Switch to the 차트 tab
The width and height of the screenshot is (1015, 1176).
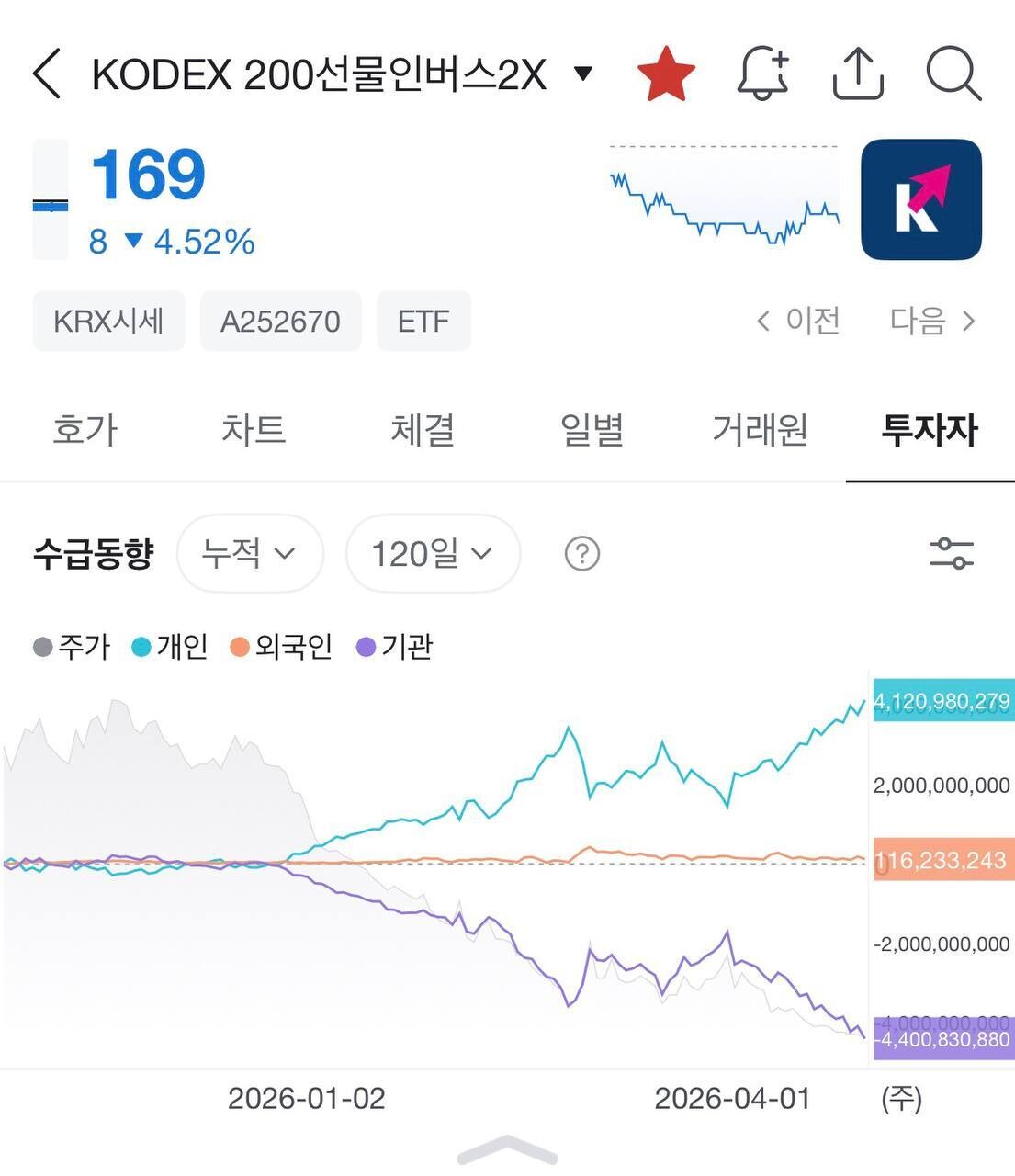tap(254, 430)
